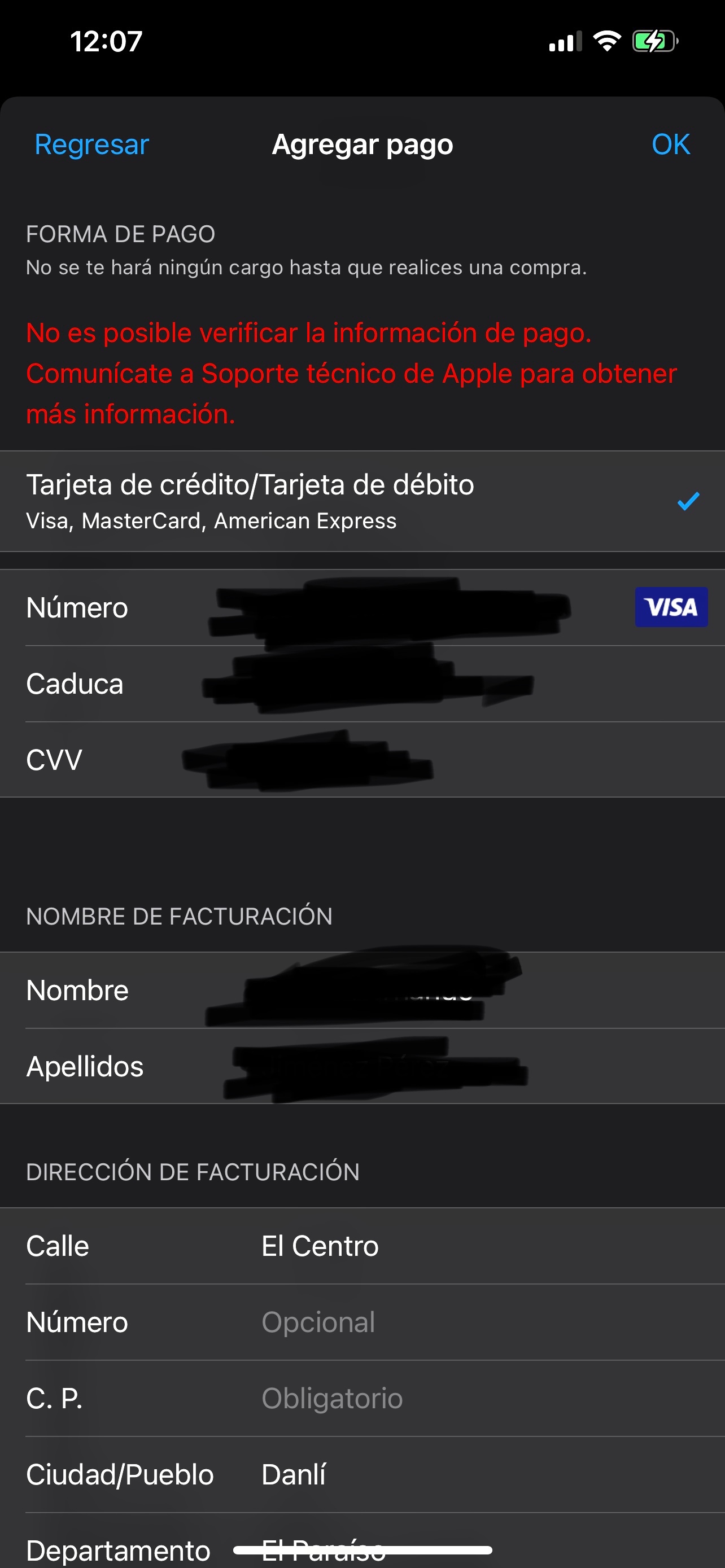Confirm payment details with OK
The width and height of the screenshot is (725, 1568).
pyautogui.click(x=670, y=145)
